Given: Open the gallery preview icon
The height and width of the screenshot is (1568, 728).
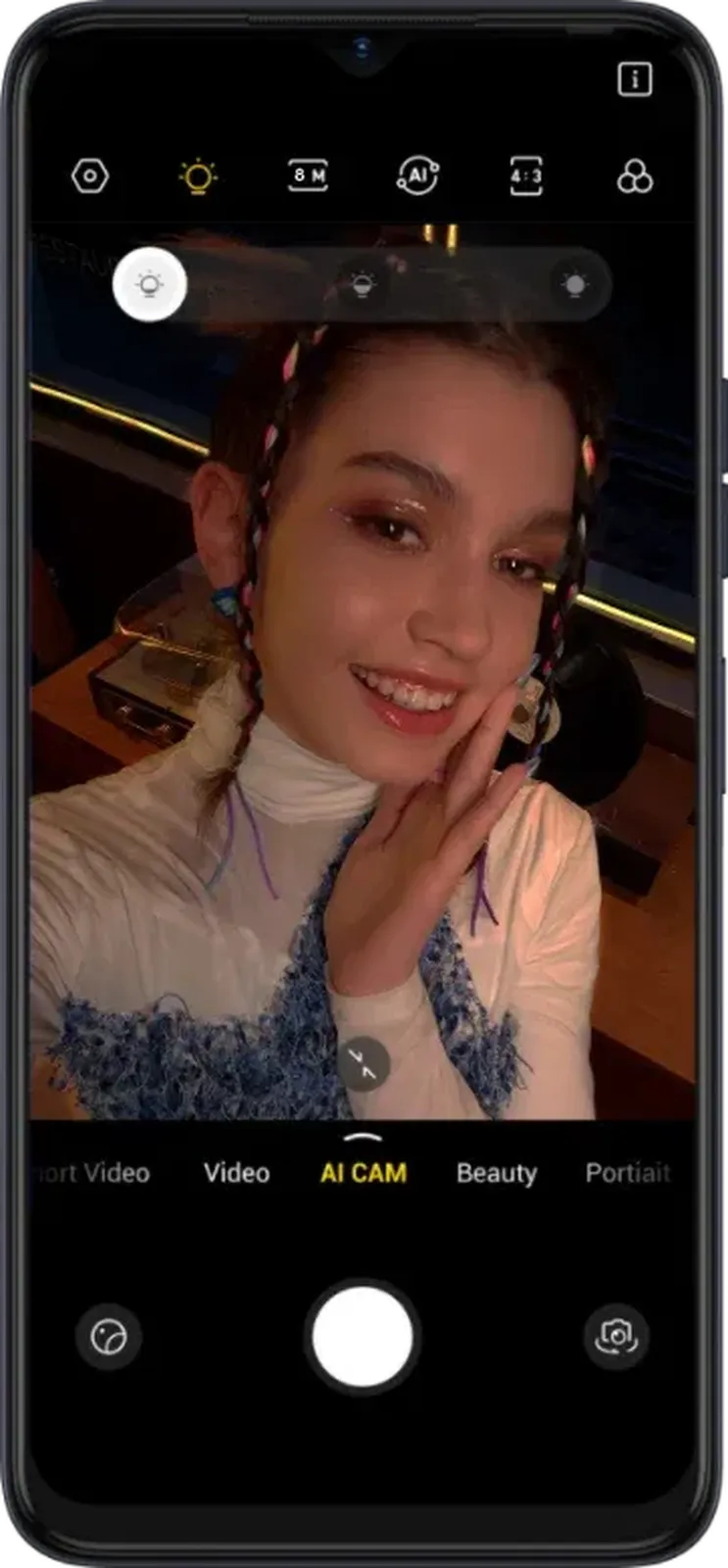Looking at the screenshot, I should click(109, 1337).
